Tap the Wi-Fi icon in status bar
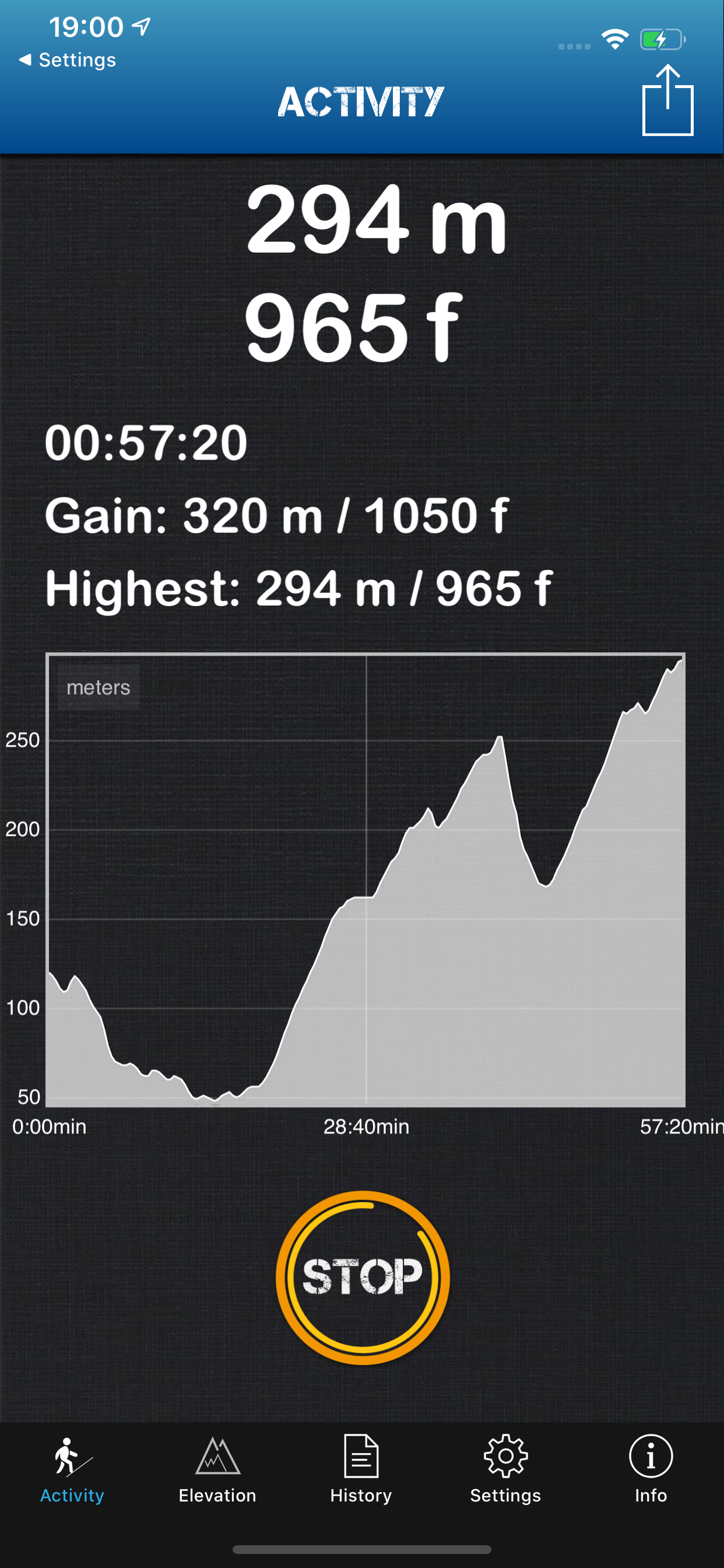Screen dimensions: 724x1568 click(x=615, y=38)
